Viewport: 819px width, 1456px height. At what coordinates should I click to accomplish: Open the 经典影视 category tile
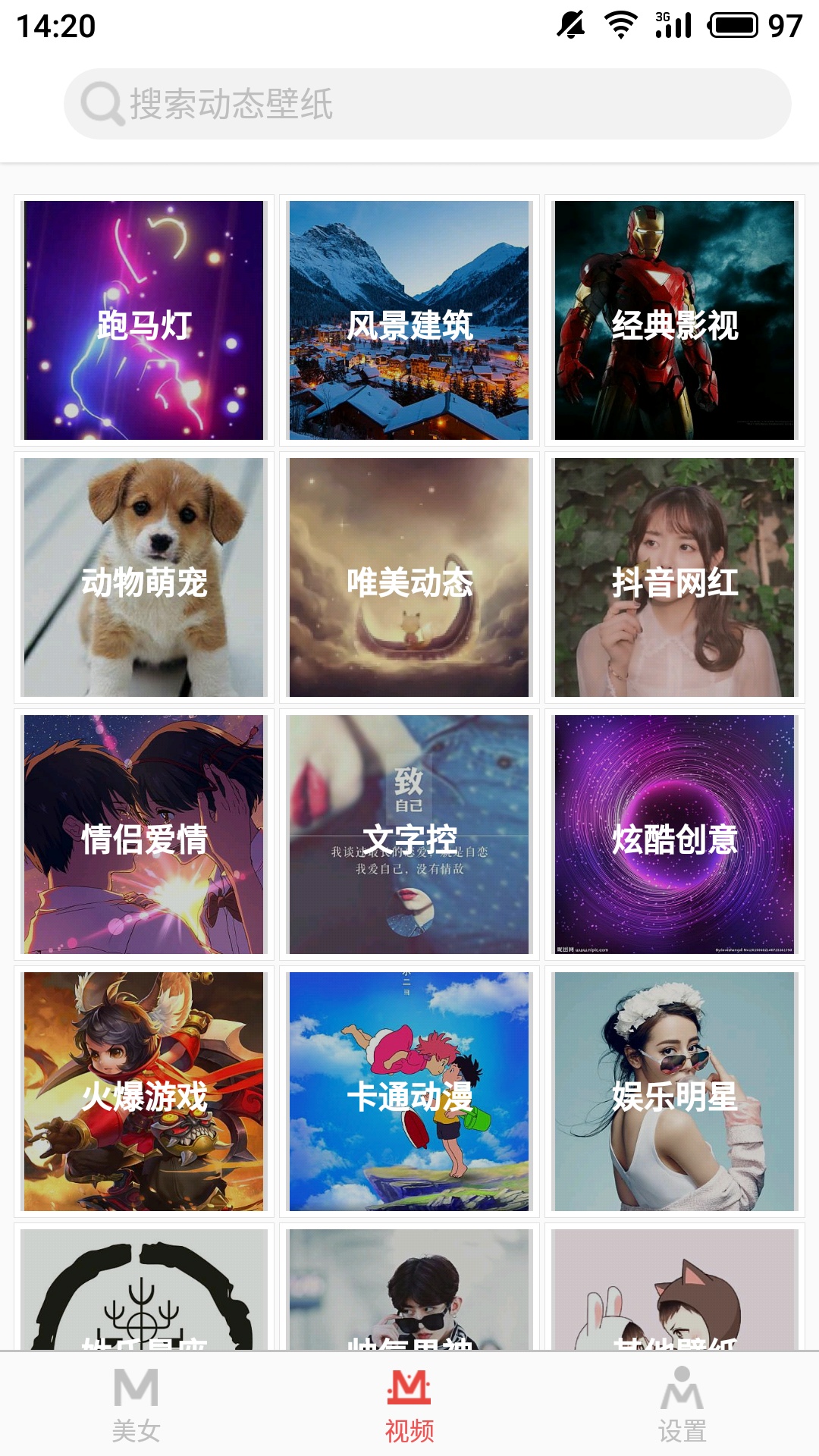(x=675, y=320)
